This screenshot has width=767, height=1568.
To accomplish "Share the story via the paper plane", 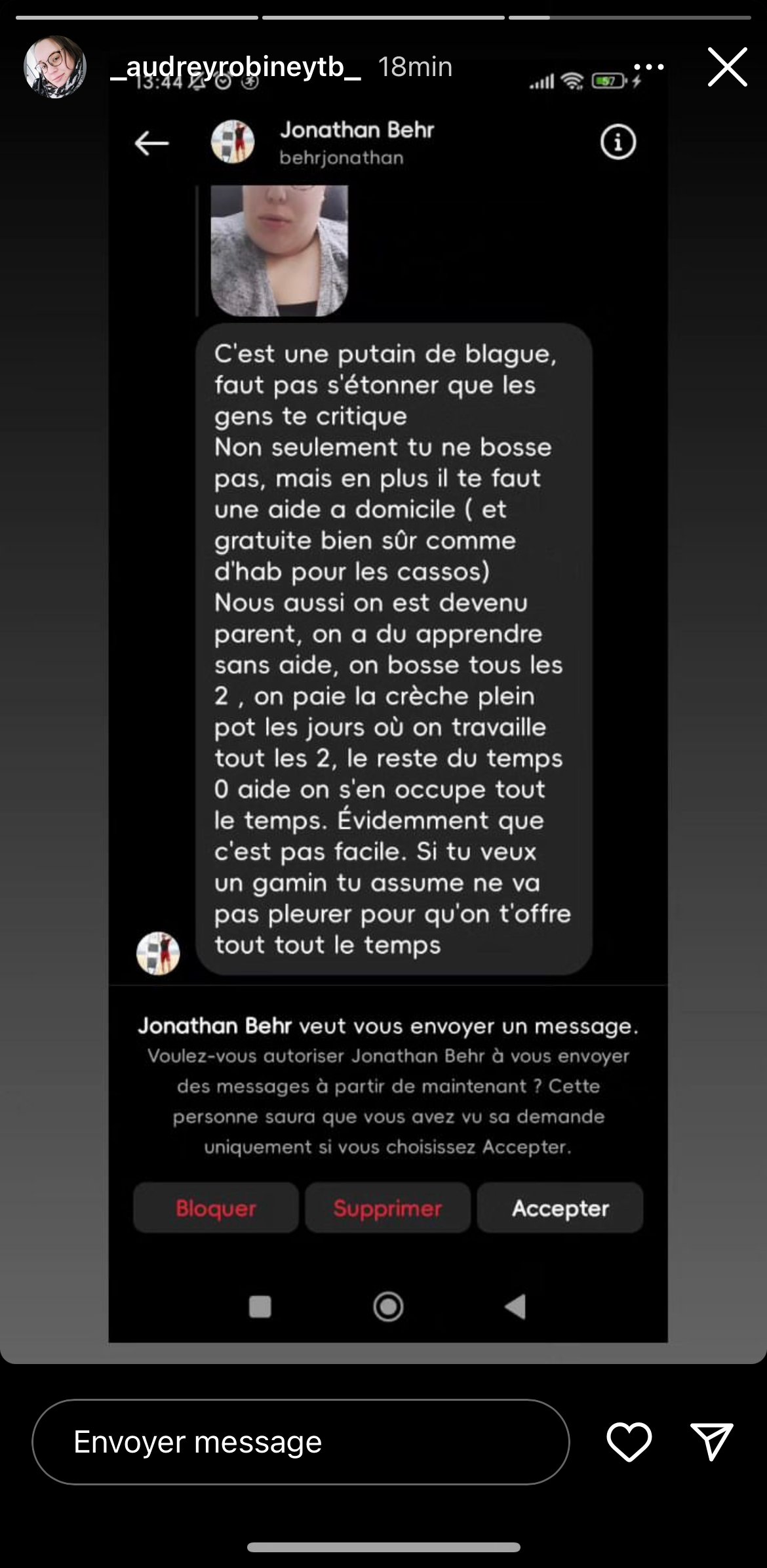I will (712, 1441).
